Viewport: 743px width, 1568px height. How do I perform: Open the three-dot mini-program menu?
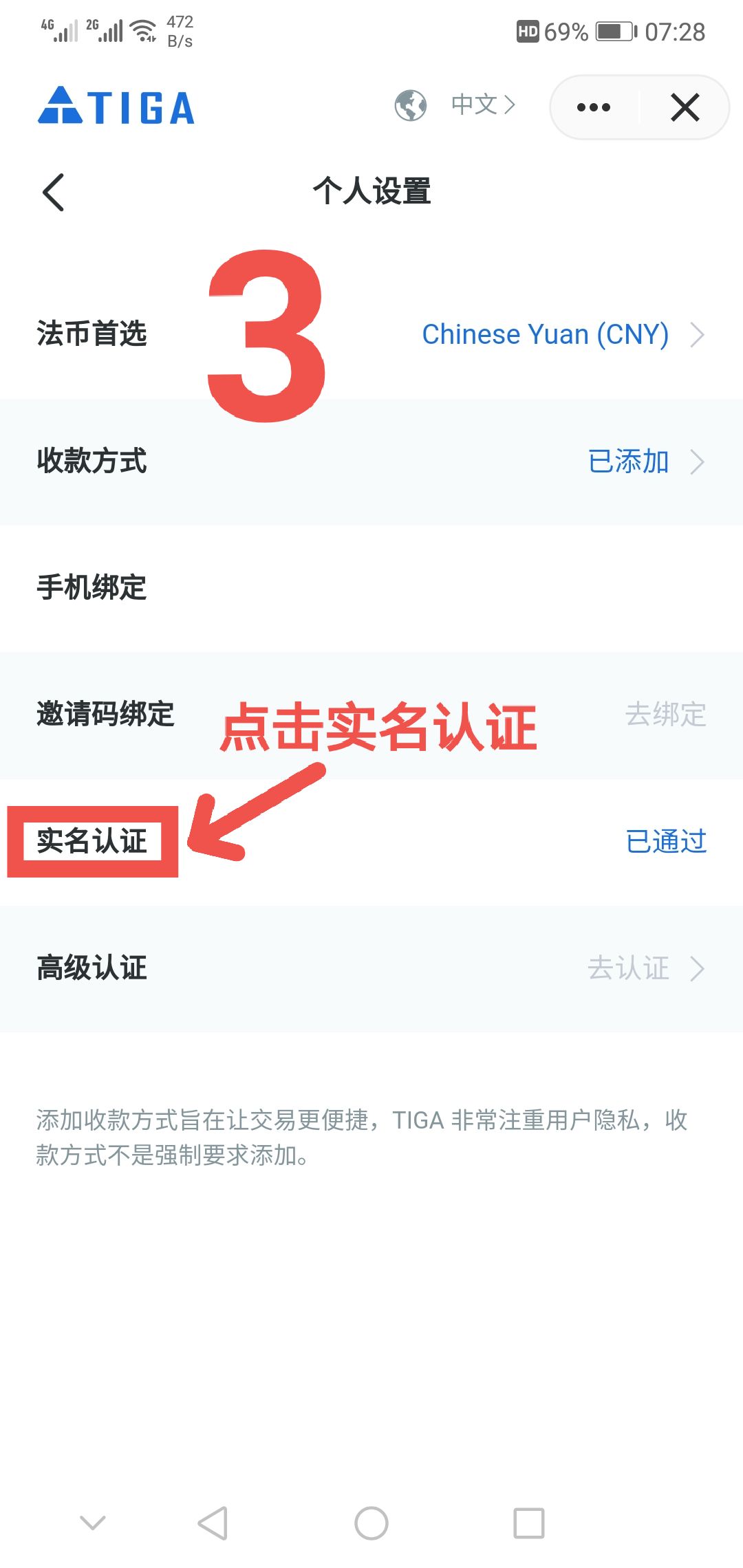pyautogui.click(x=594, y=107)
